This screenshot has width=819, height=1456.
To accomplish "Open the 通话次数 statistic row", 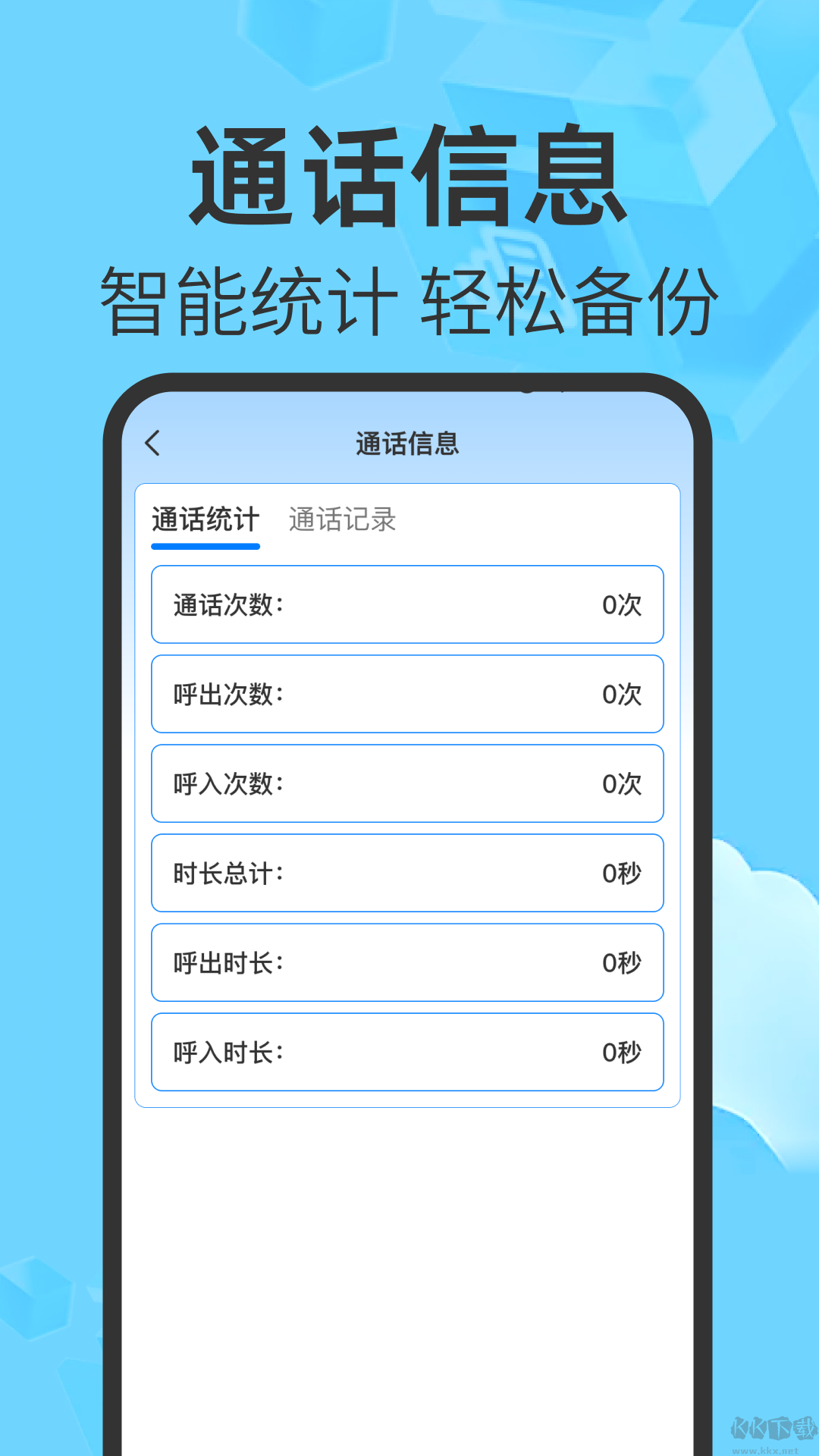I will 407,604.
